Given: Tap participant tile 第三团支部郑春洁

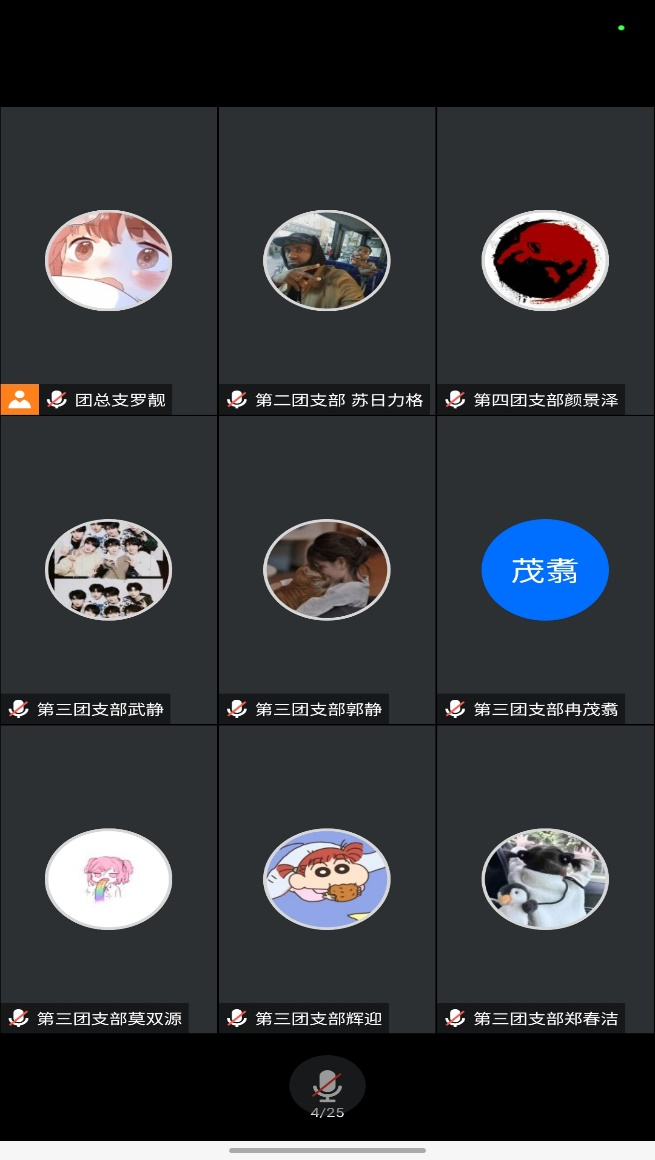Looking at the screenshot, I should 545,879.
